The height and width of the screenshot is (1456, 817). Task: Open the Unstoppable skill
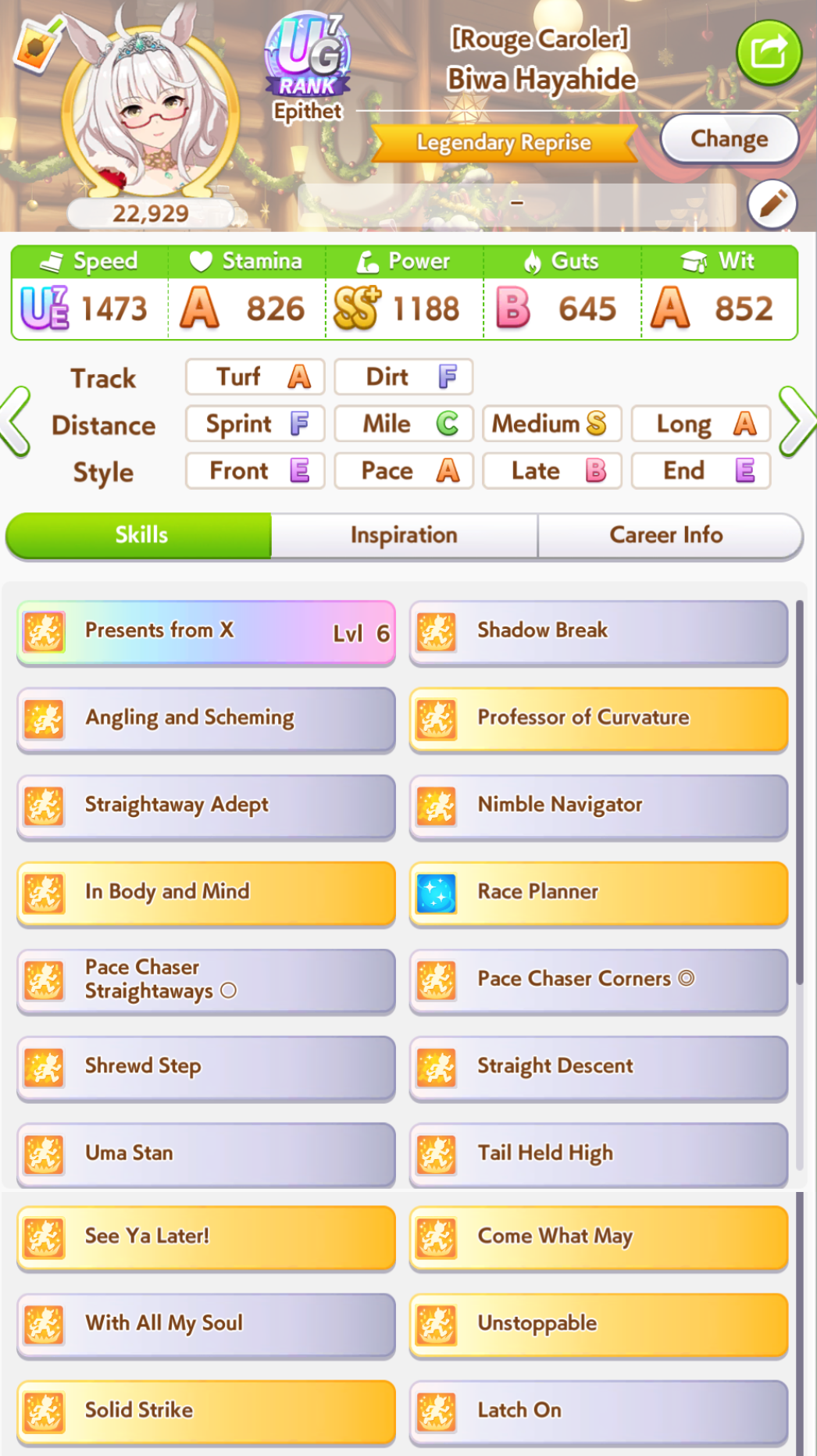(x=598, y=1325)
